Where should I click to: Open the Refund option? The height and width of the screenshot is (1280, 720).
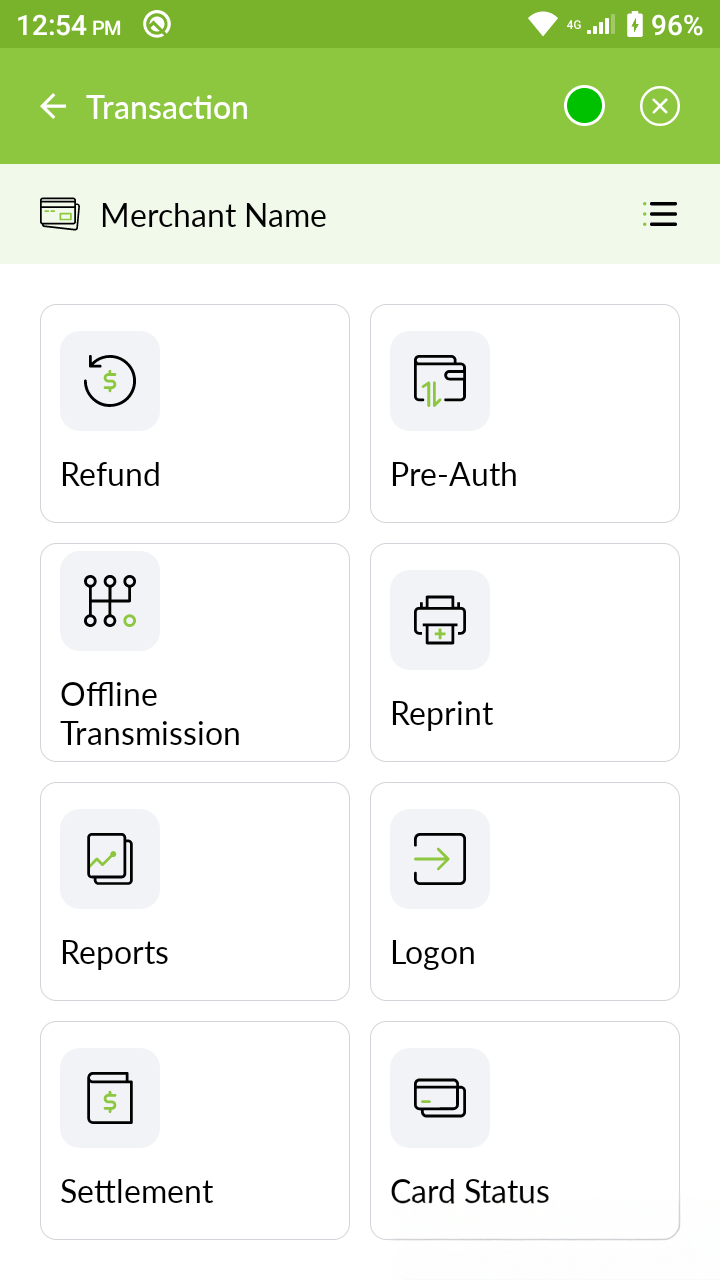tap(195, 413)
